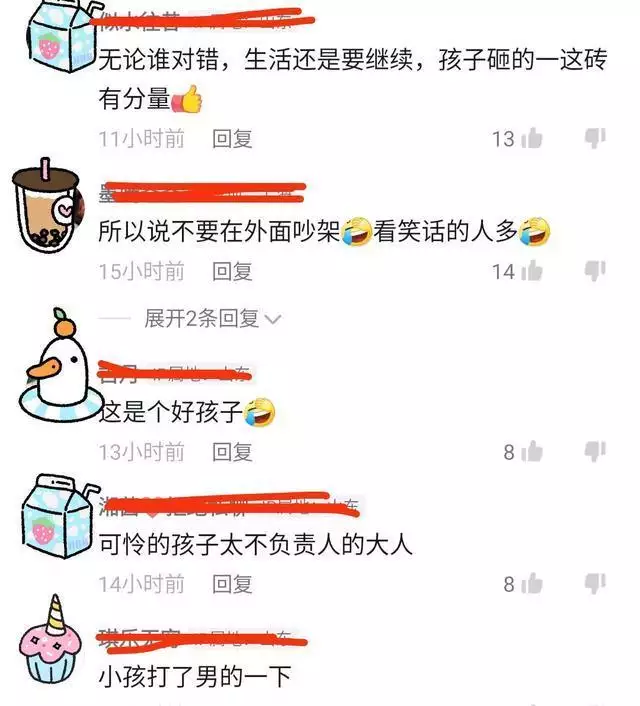Screen dimensions: 640x706
Task: Like the 这是个好孩子 comment
Action: (x=532, y=451)
